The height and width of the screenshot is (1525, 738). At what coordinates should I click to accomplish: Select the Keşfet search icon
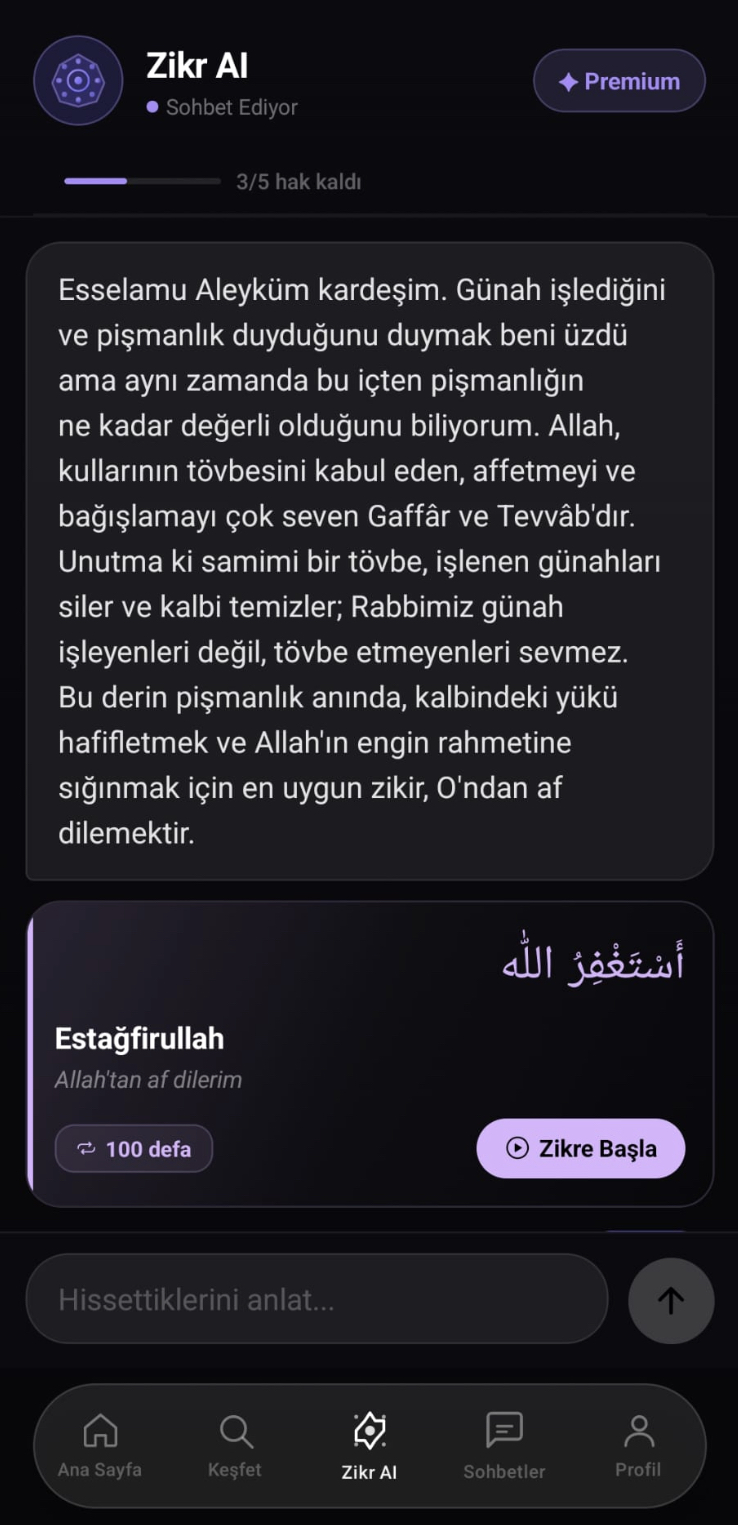(x=234, y=1430)
